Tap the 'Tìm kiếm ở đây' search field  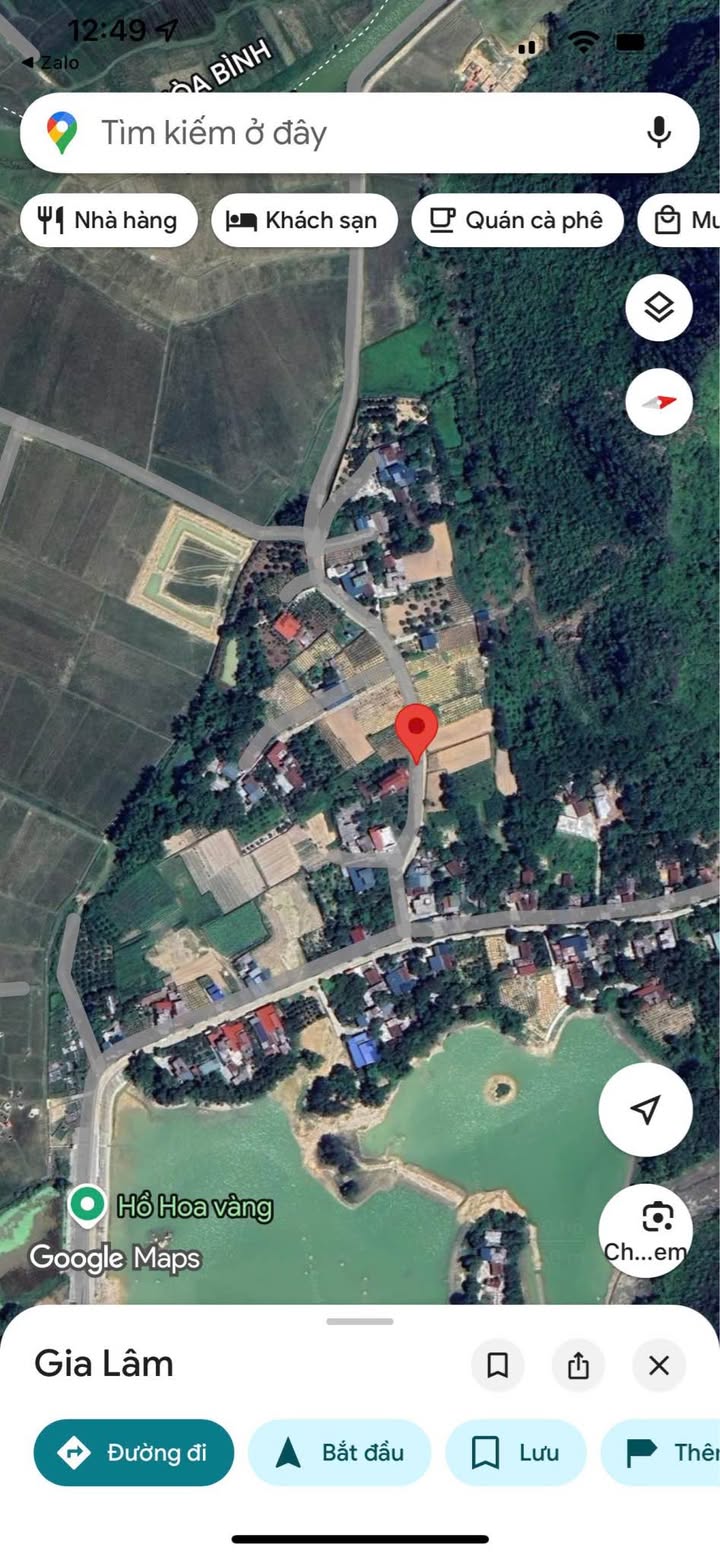[x=330, y=133]
